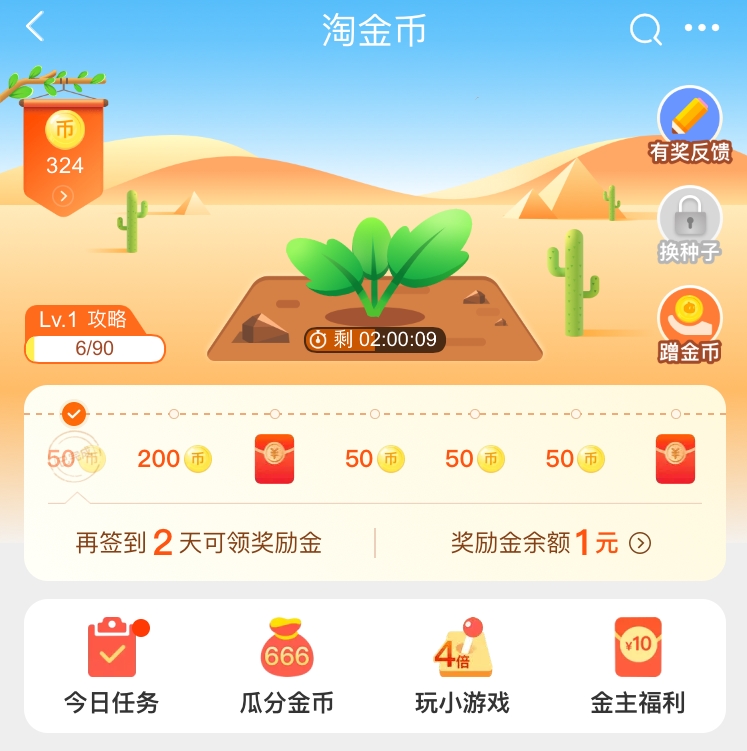The width and height of the screenshot is (747, 751).
Task: Open 玩小游戏 mini games
Action: click(x=462, y=665)
